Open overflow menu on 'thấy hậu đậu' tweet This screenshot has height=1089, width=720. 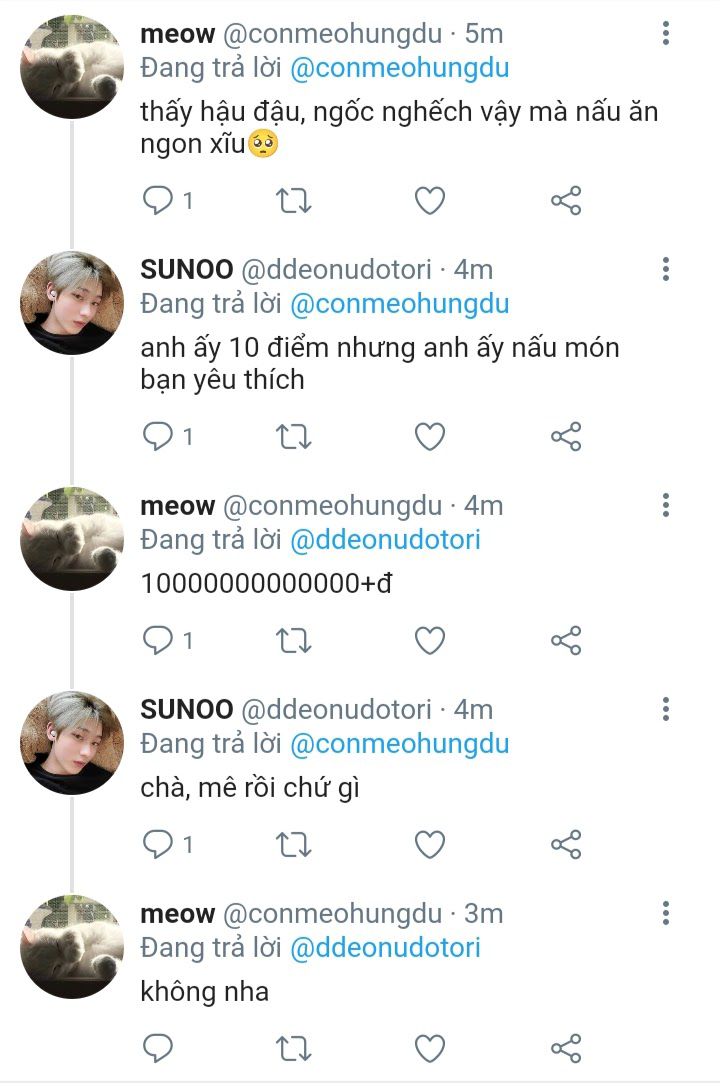coord(666,33)
